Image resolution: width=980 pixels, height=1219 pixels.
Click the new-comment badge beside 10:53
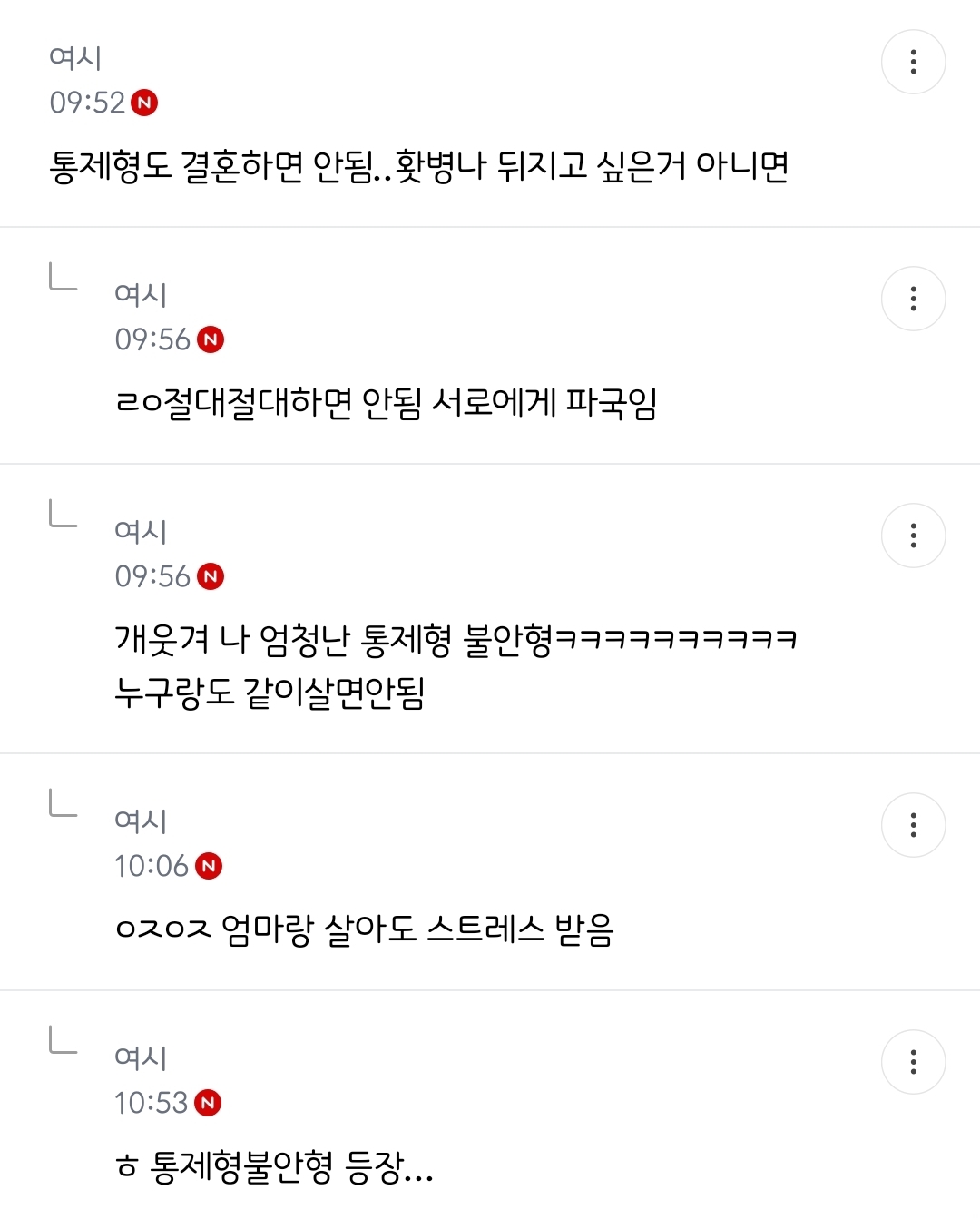(x=207, y=1104)
